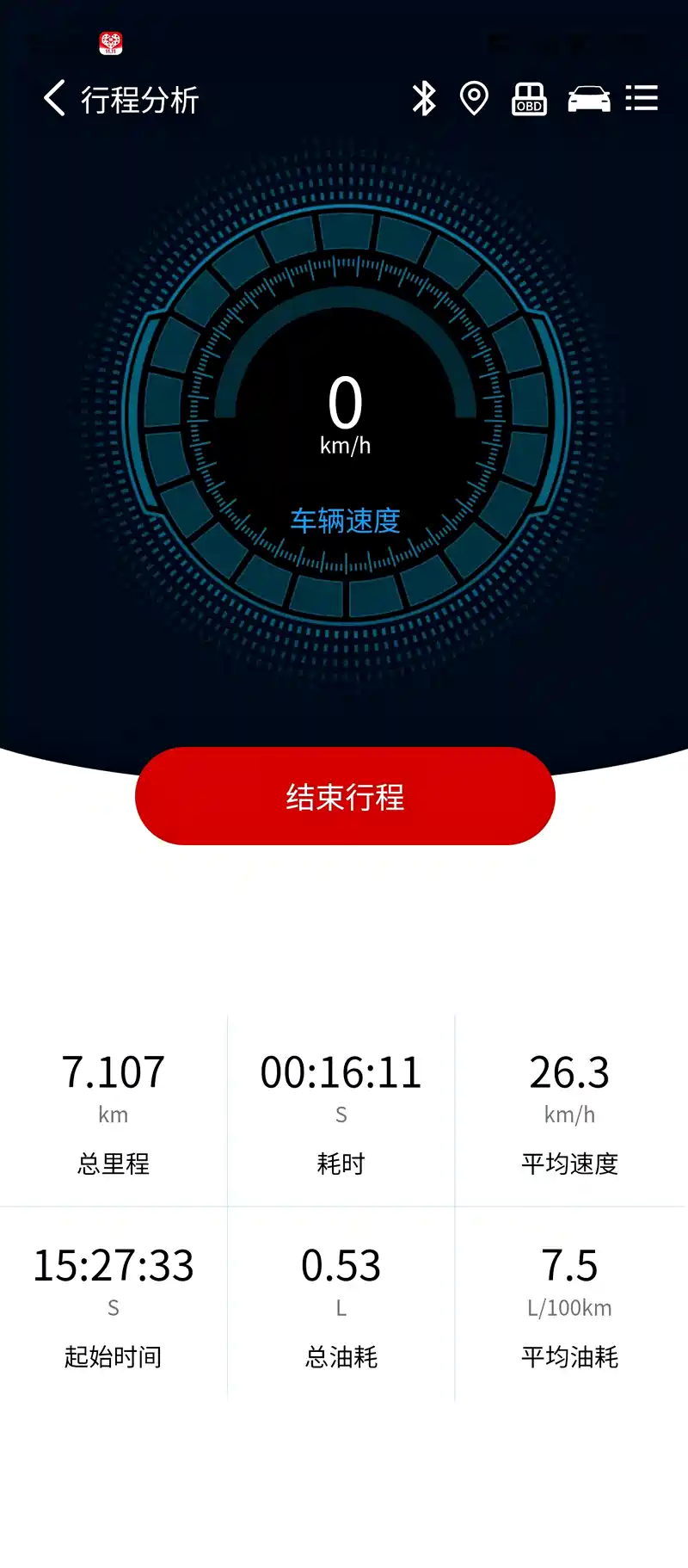
Task: Tap the 结束行程 button
Action: coord(345,796)
